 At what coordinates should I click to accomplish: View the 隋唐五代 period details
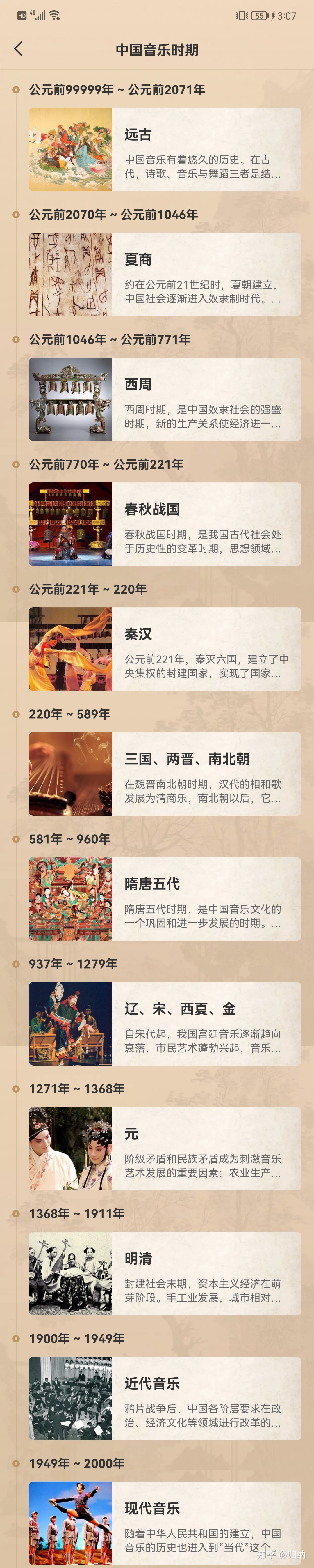[165, 898]
